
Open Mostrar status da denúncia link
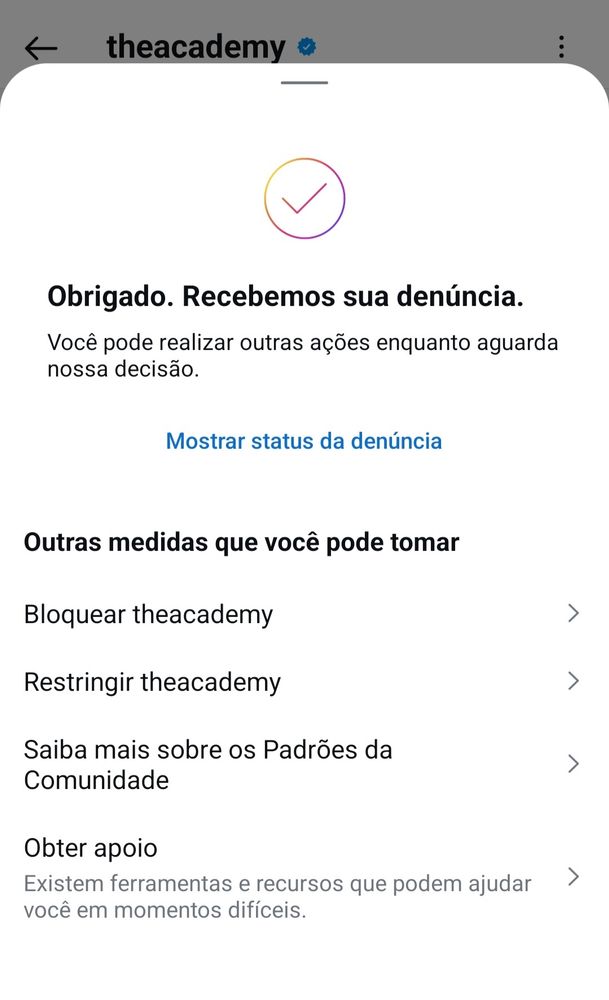pyautogui.click(x=304, y=441)
